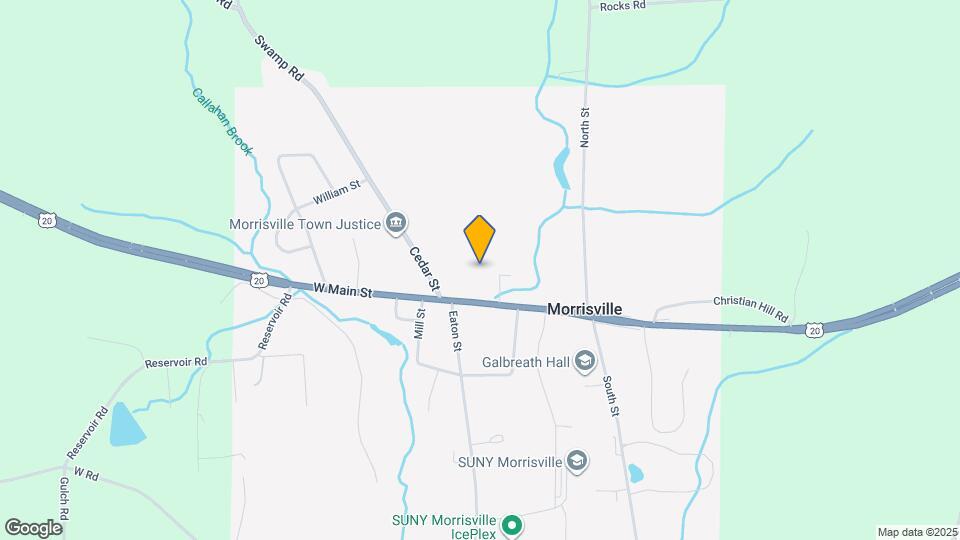View the SUNY Morrisville IcePlex marker

[x=513, y=523]
